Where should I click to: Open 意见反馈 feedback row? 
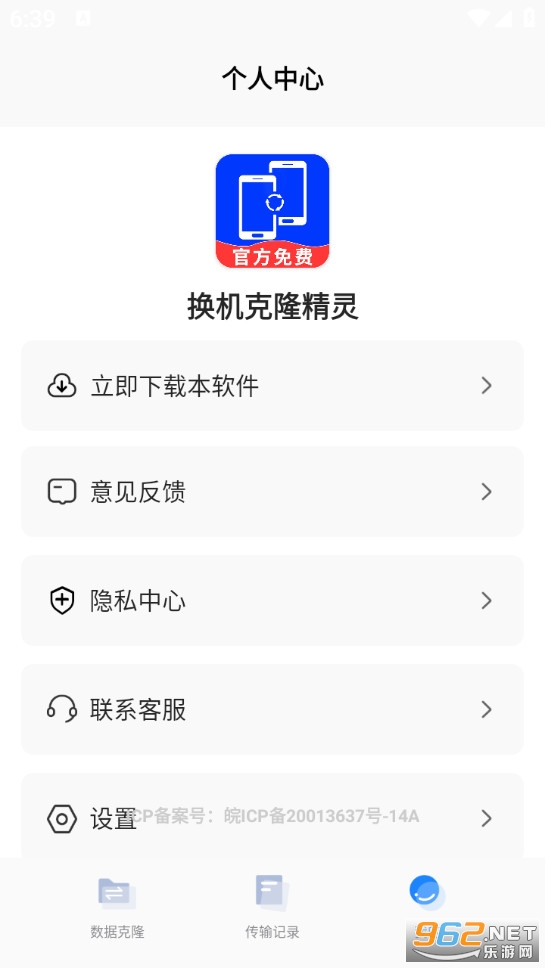pyautogui.click(x=272, y=492)
